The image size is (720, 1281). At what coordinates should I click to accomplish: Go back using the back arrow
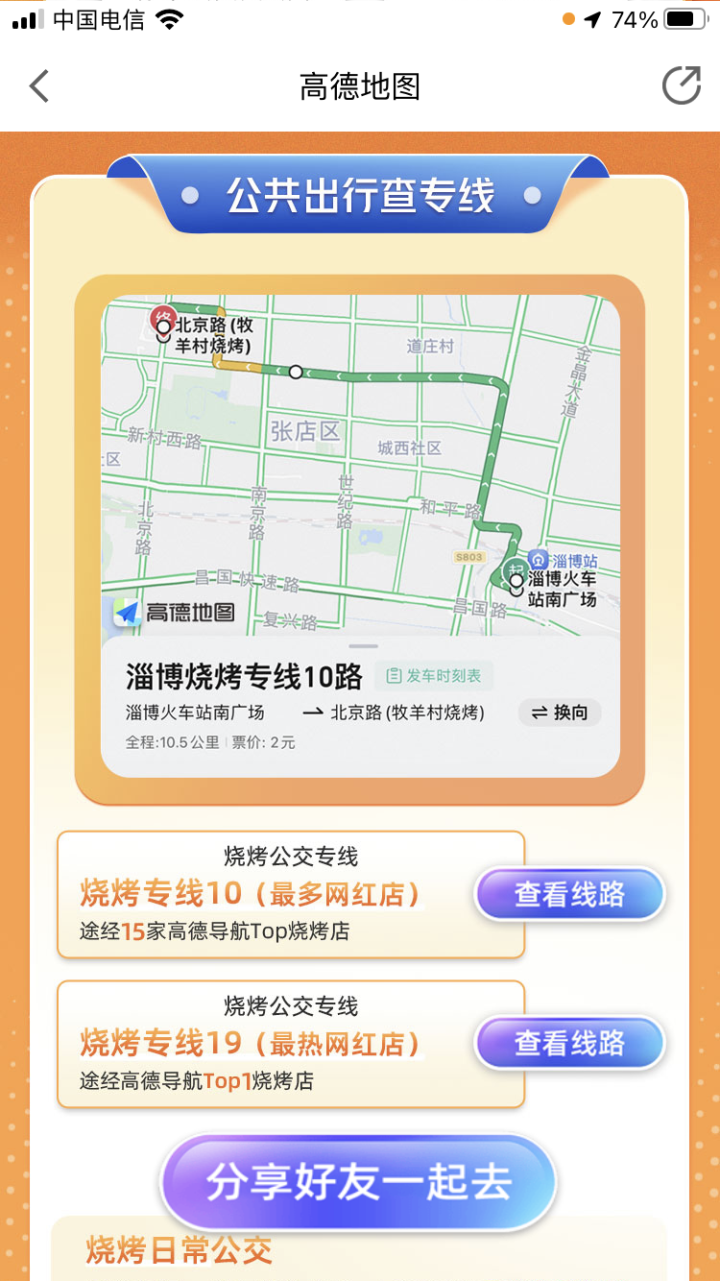pyautogui.click(x=39, y=86)
